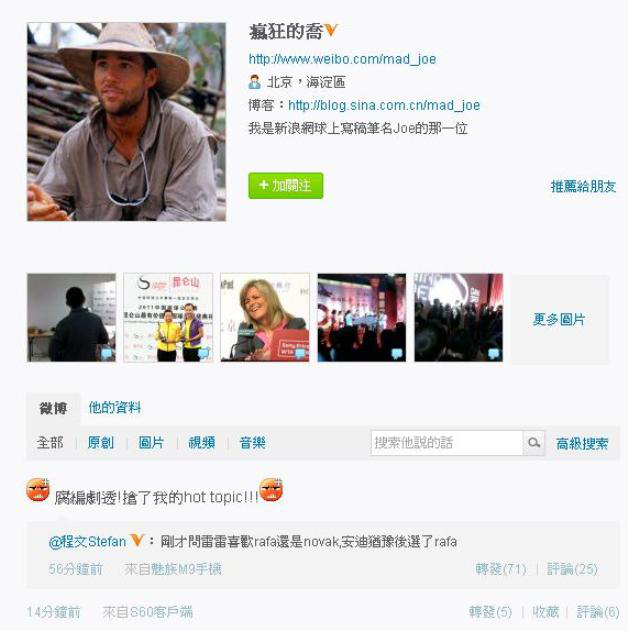The image size is (628, 631).
Task: Bookmark the post with 收藏
Action: (x=545, y=612)
